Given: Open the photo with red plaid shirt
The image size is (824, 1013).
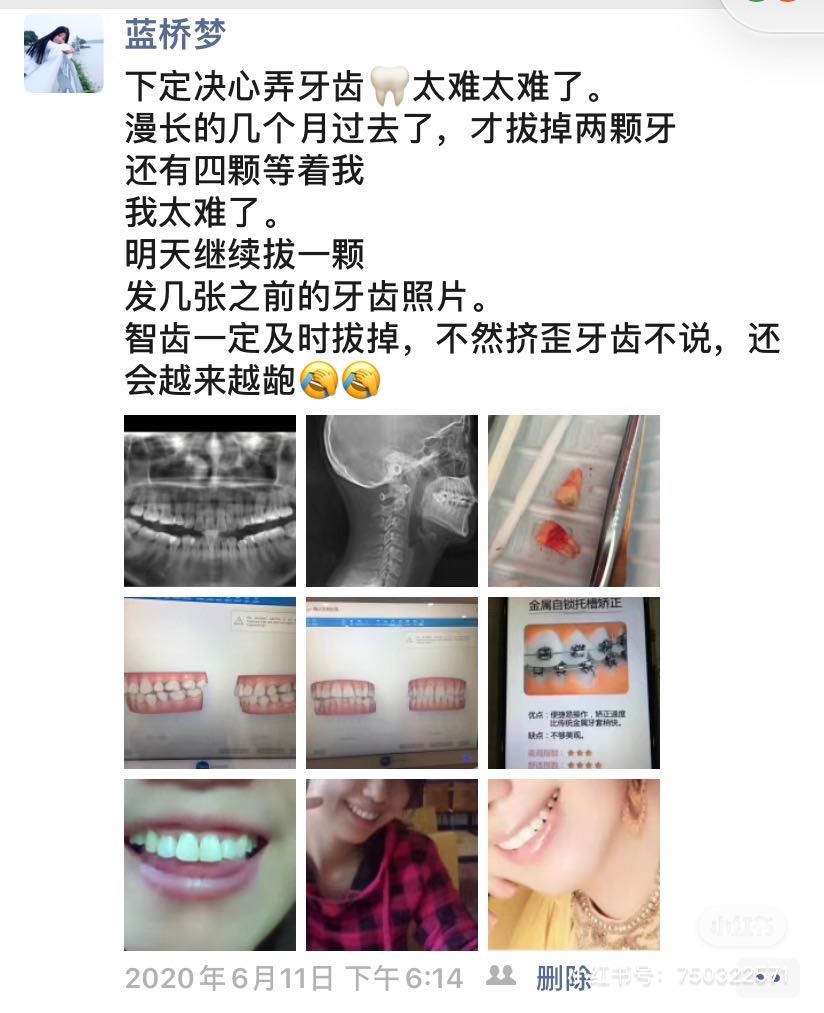Looking at the screenshot, I should pos(392,865).
